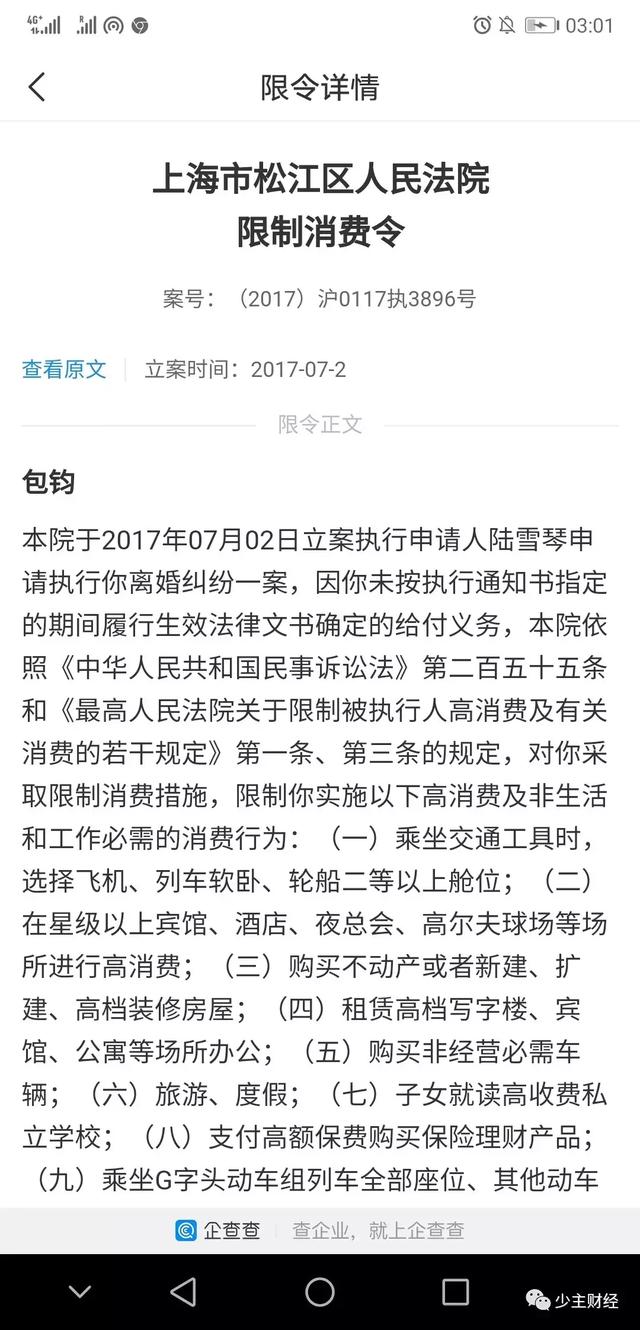Open recent apps with the square button
Image resolution: width=640 pixels, height=1330 pixels.
click(455, 1292)
